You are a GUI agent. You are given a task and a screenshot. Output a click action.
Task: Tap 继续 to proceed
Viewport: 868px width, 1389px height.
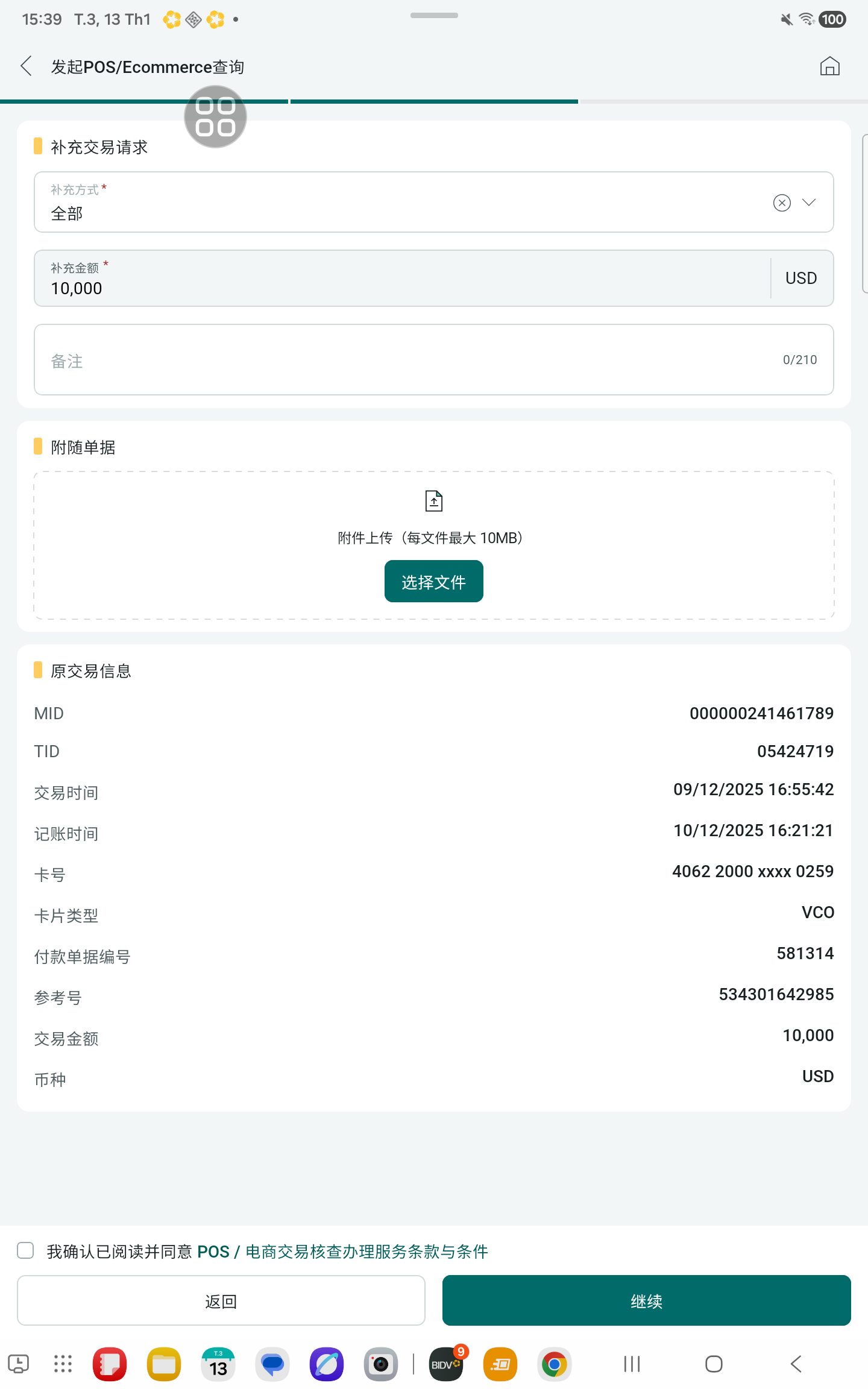[x=647, y=1300]
